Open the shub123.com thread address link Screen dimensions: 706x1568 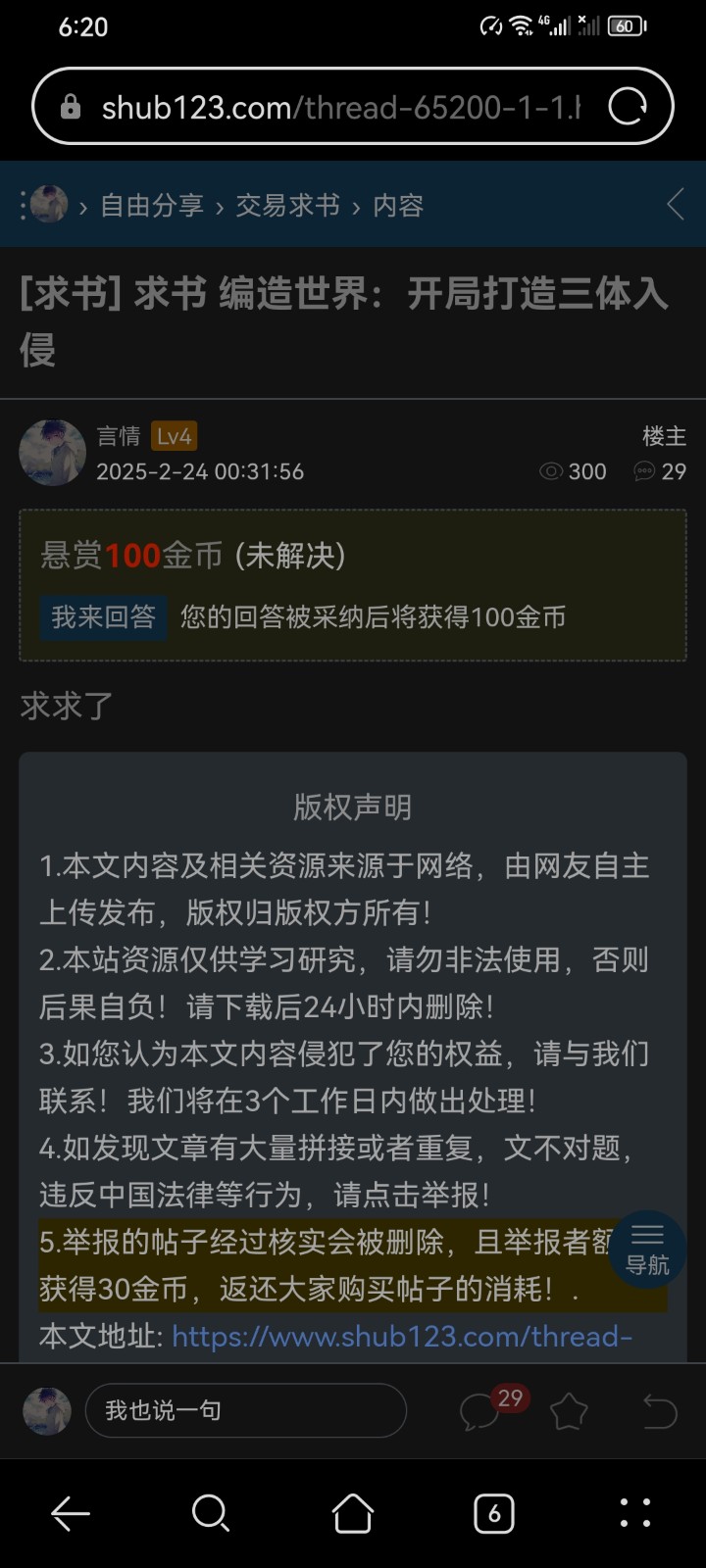402,1336
